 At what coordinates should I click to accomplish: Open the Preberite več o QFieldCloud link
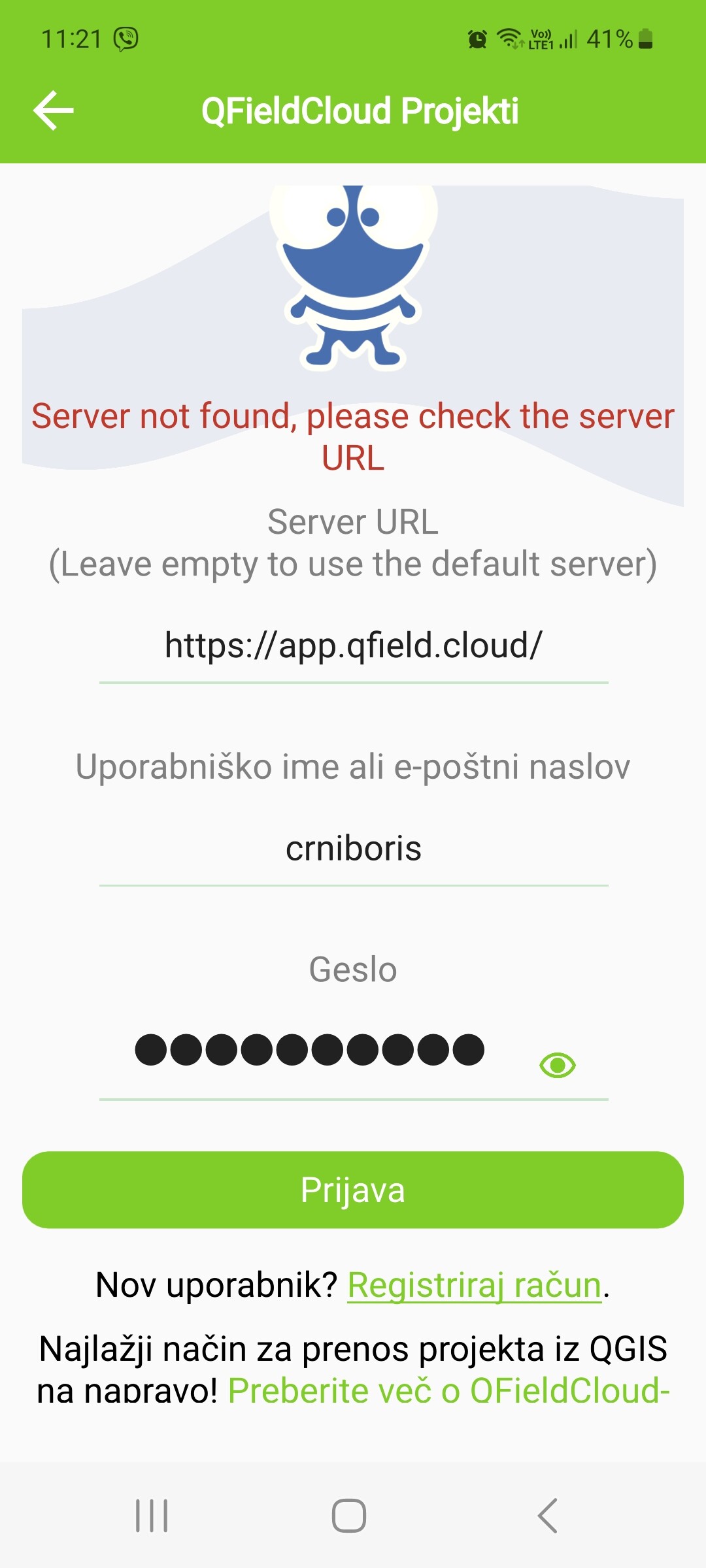[x=449, y=1390]
